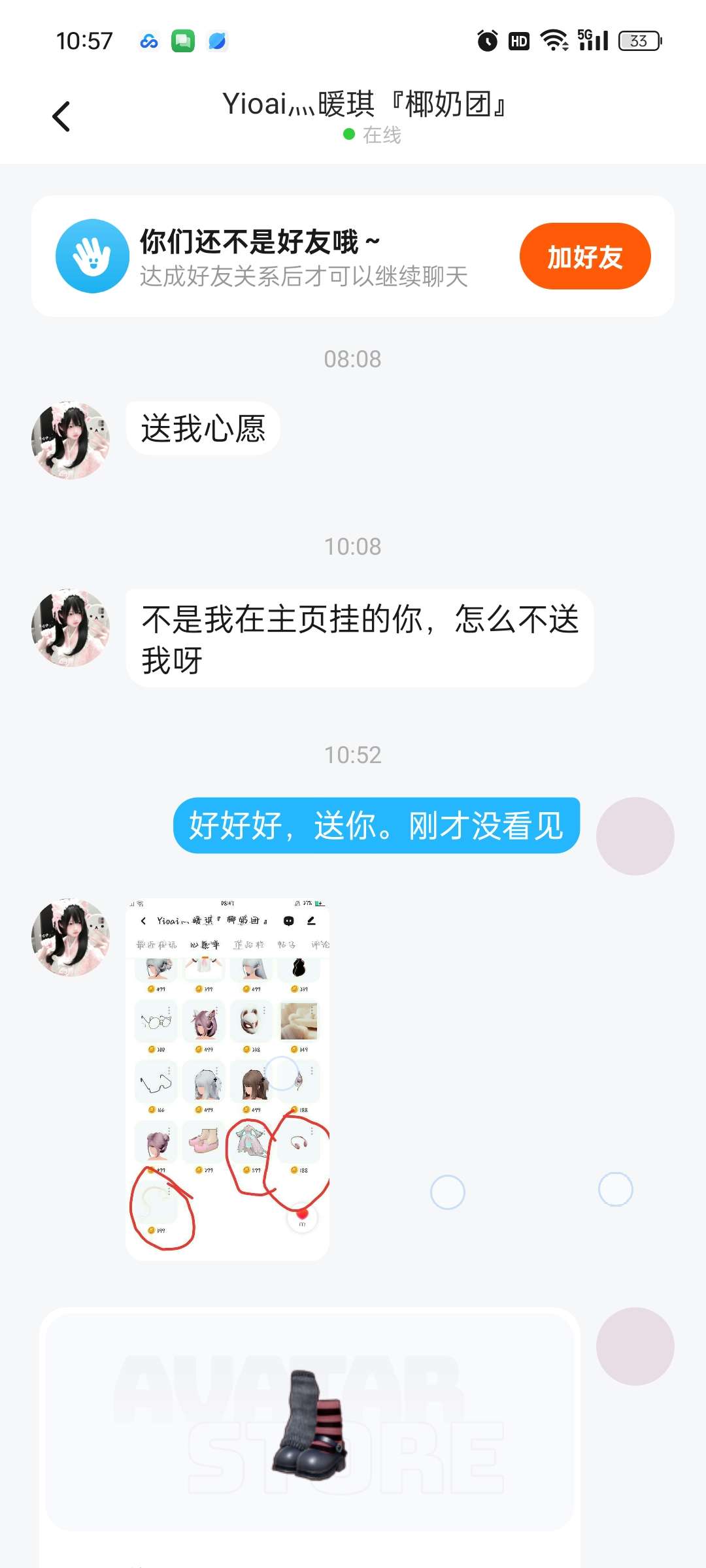Open sender's avatar next to 送我心愿
706x1568 pixels.
pyautogui.click(x=71, y=440)
